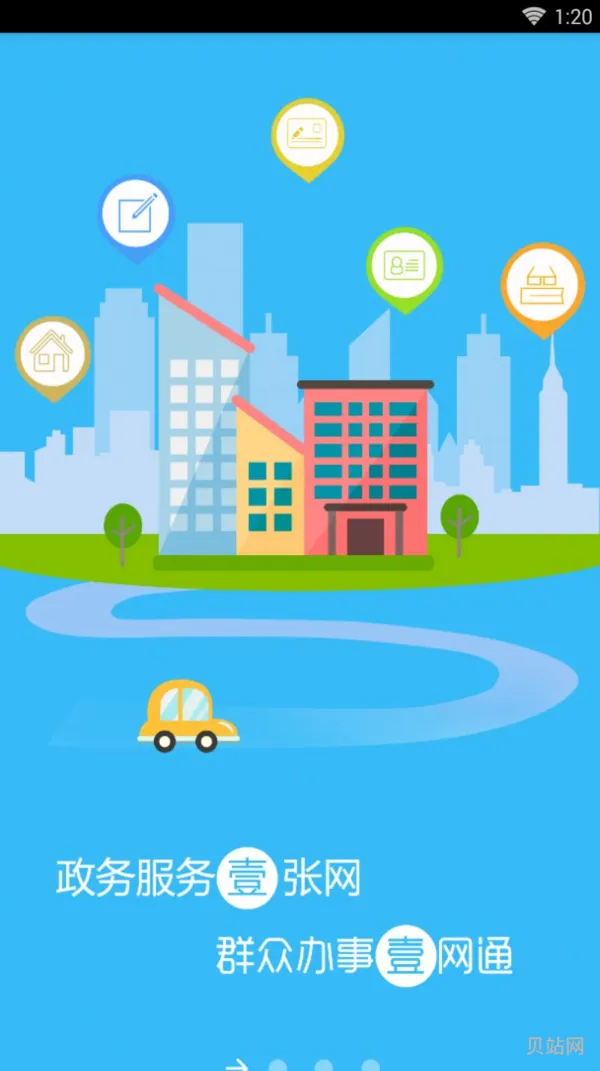600x1071 pixels.
Task: Go to the last onboarding page dot
Action: [x=370, y=1065]
